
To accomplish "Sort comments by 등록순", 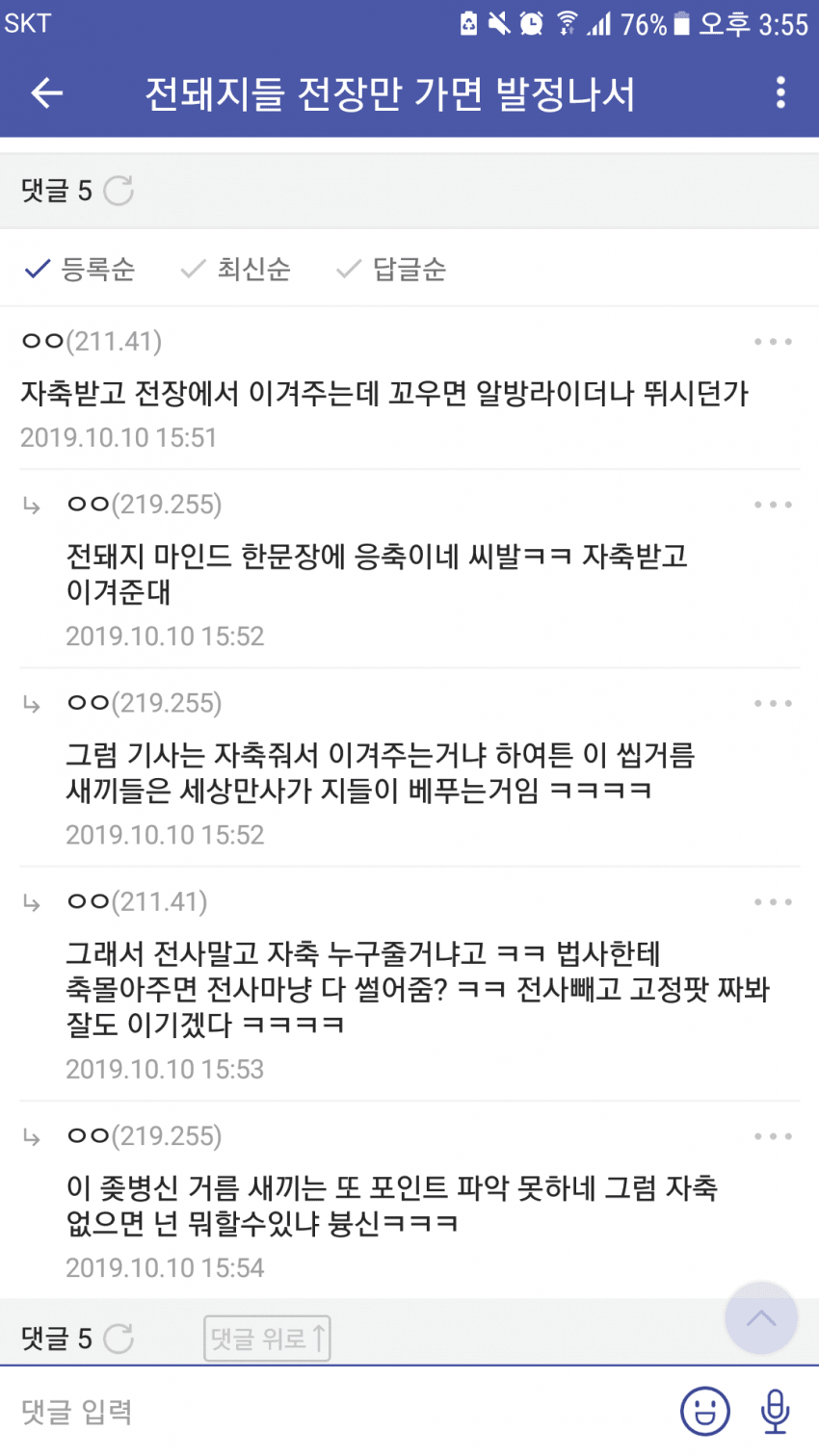I will click(81, 269).
